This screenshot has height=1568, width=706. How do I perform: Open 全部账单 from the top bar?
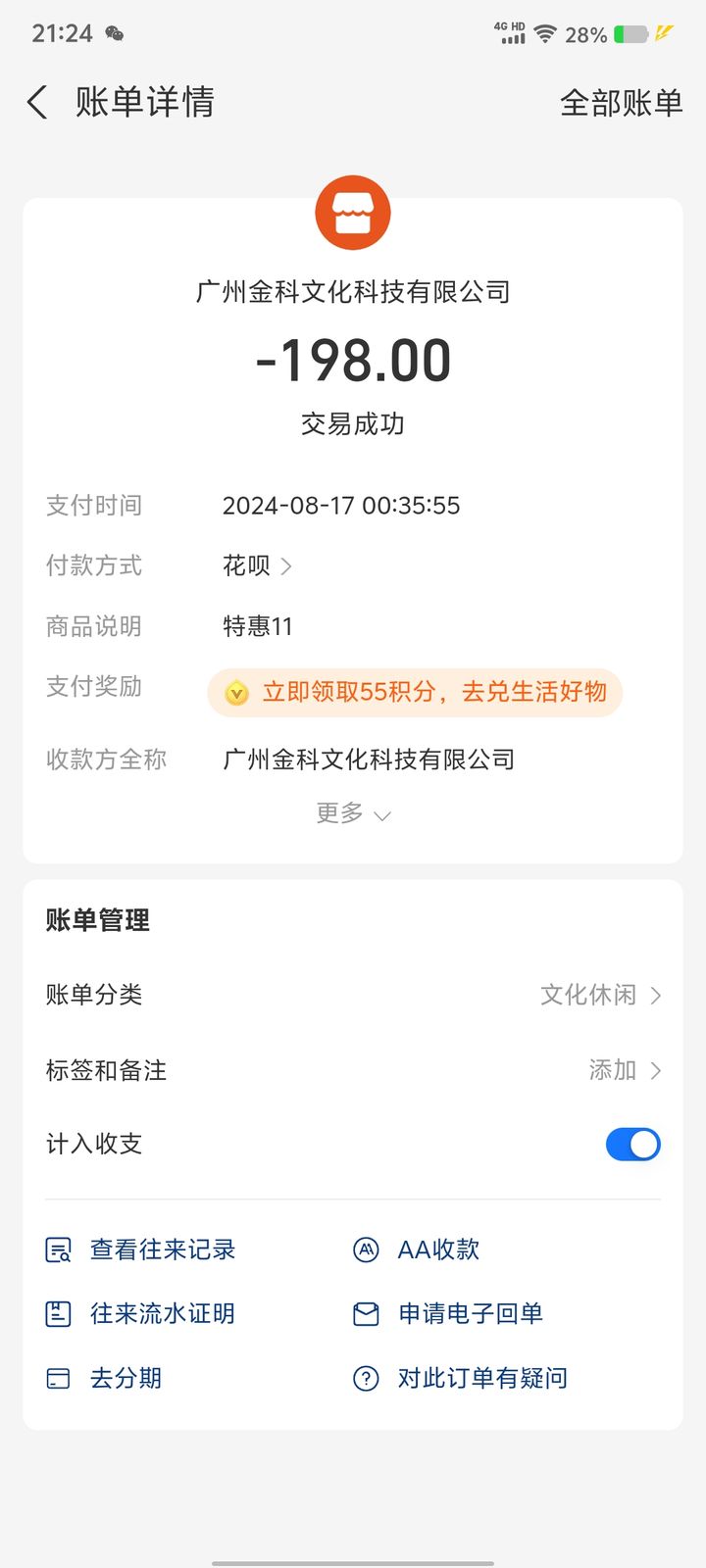tap(621, 102)
